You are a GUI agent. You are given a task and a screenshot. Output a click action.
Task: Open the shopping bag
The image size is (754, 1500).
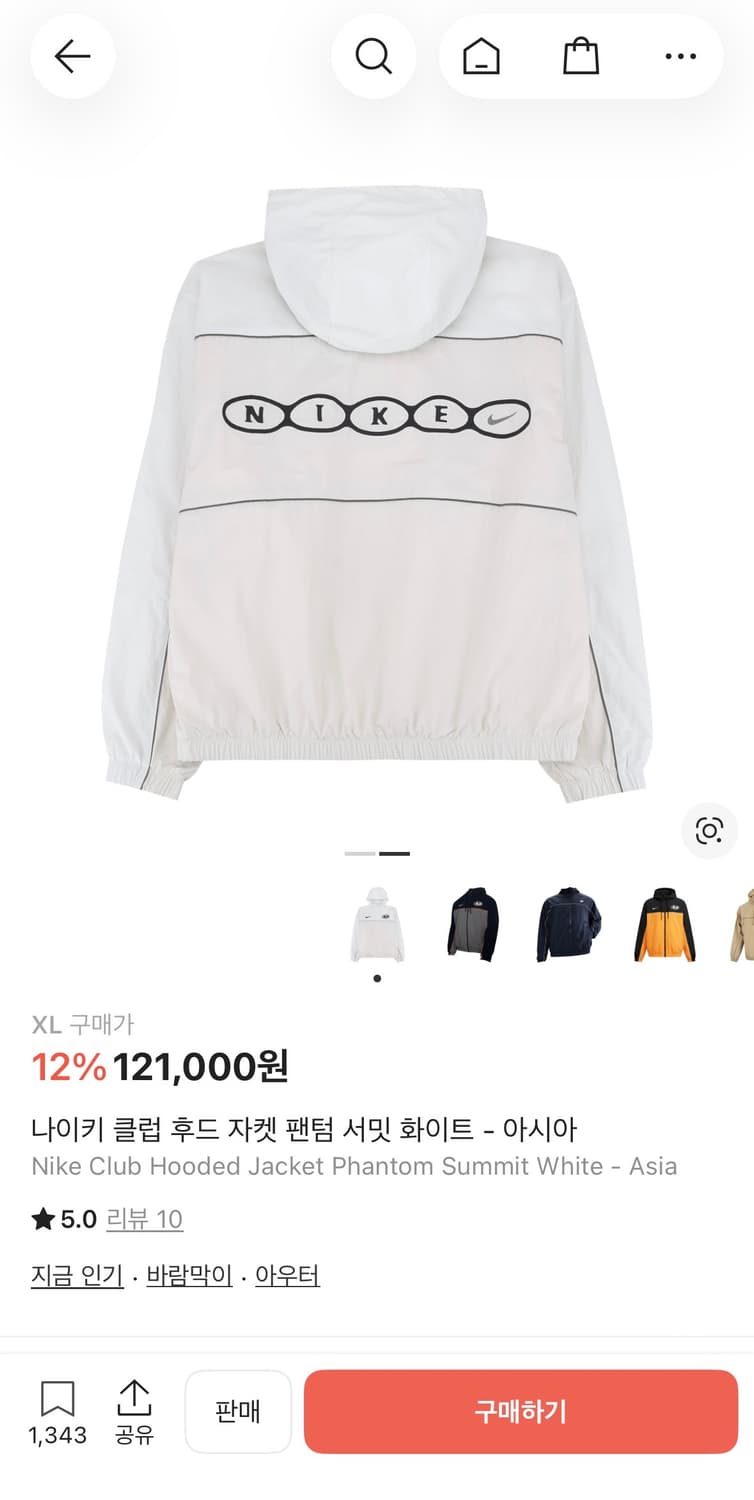pyautogui.click(x=581, y=56)
